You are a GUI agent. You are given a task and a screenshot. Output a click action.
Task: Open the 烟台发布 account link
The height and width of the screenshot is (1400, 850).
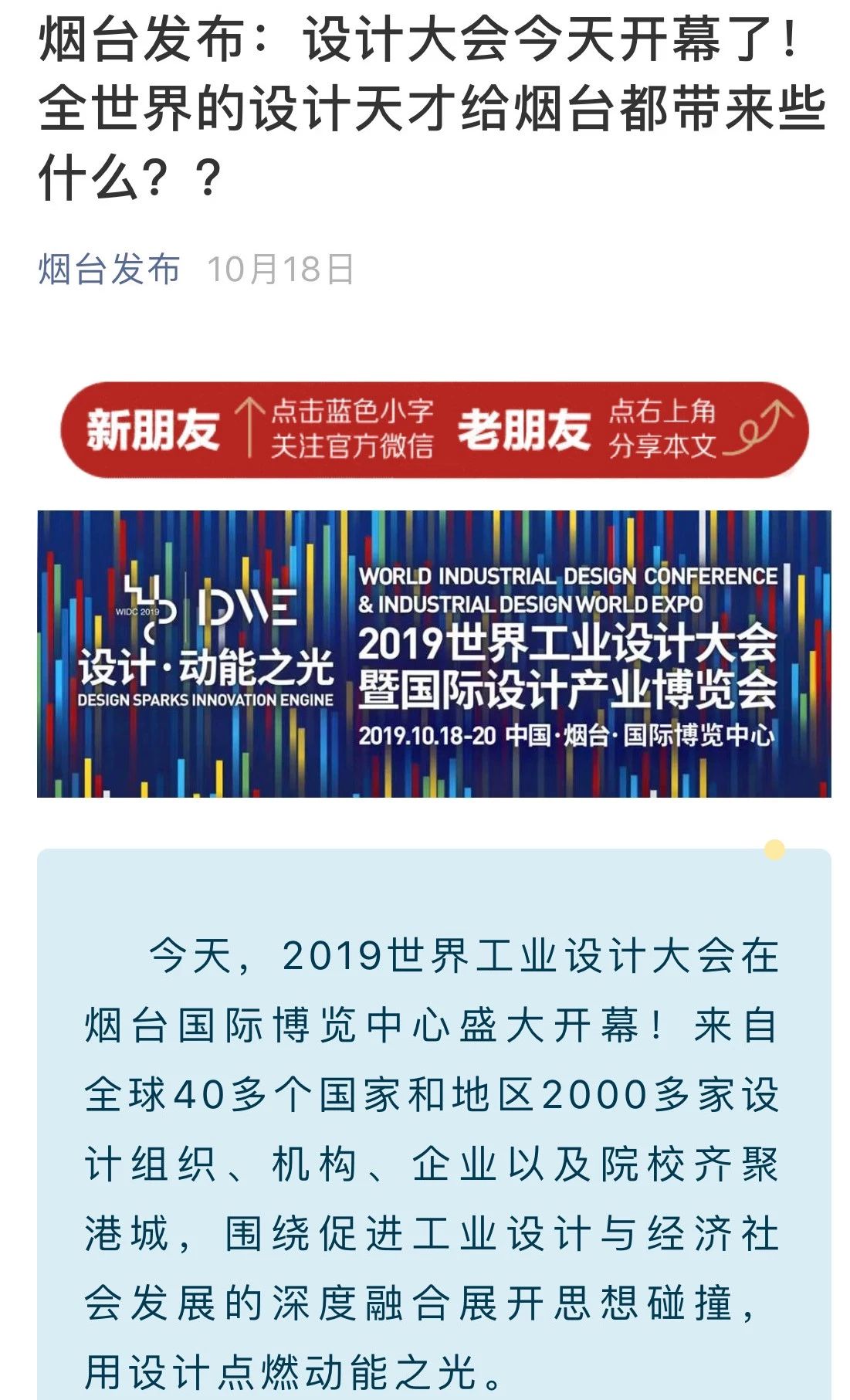pyautogui.click(x=109, y=269)
